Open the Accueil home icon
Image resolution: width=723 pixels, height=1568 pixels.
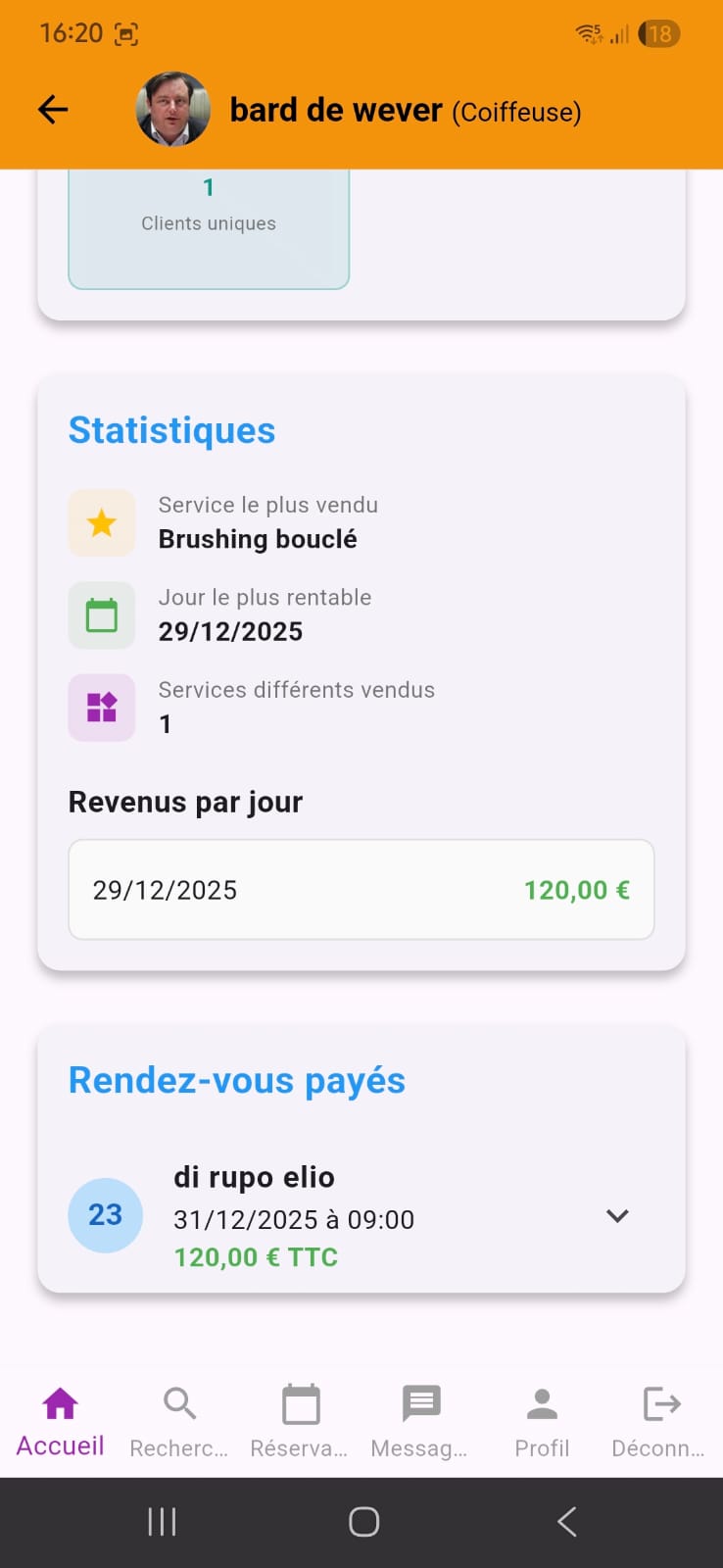60,1403
